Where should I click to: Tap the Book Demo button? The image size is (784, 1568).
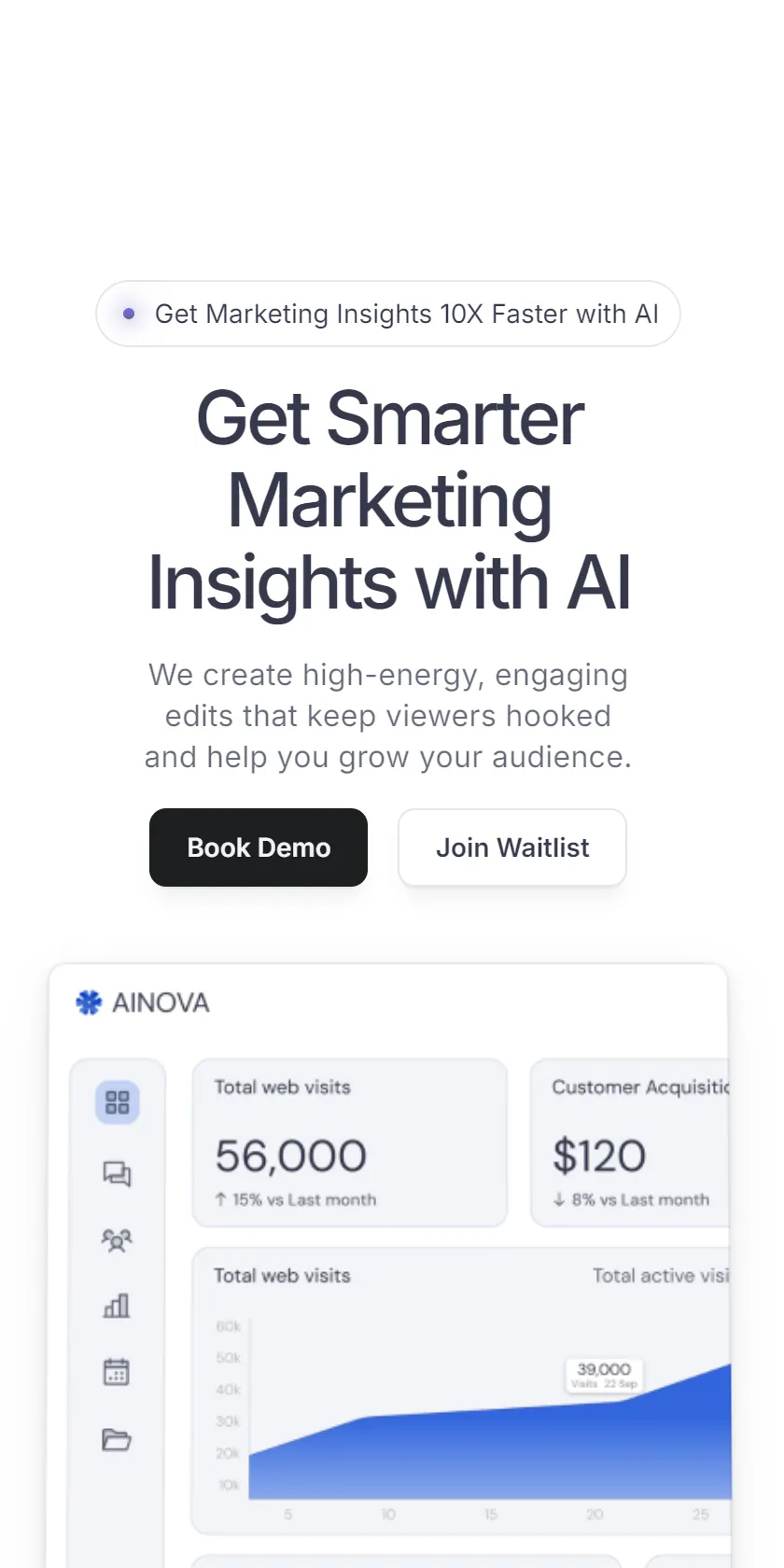[259, 847]
